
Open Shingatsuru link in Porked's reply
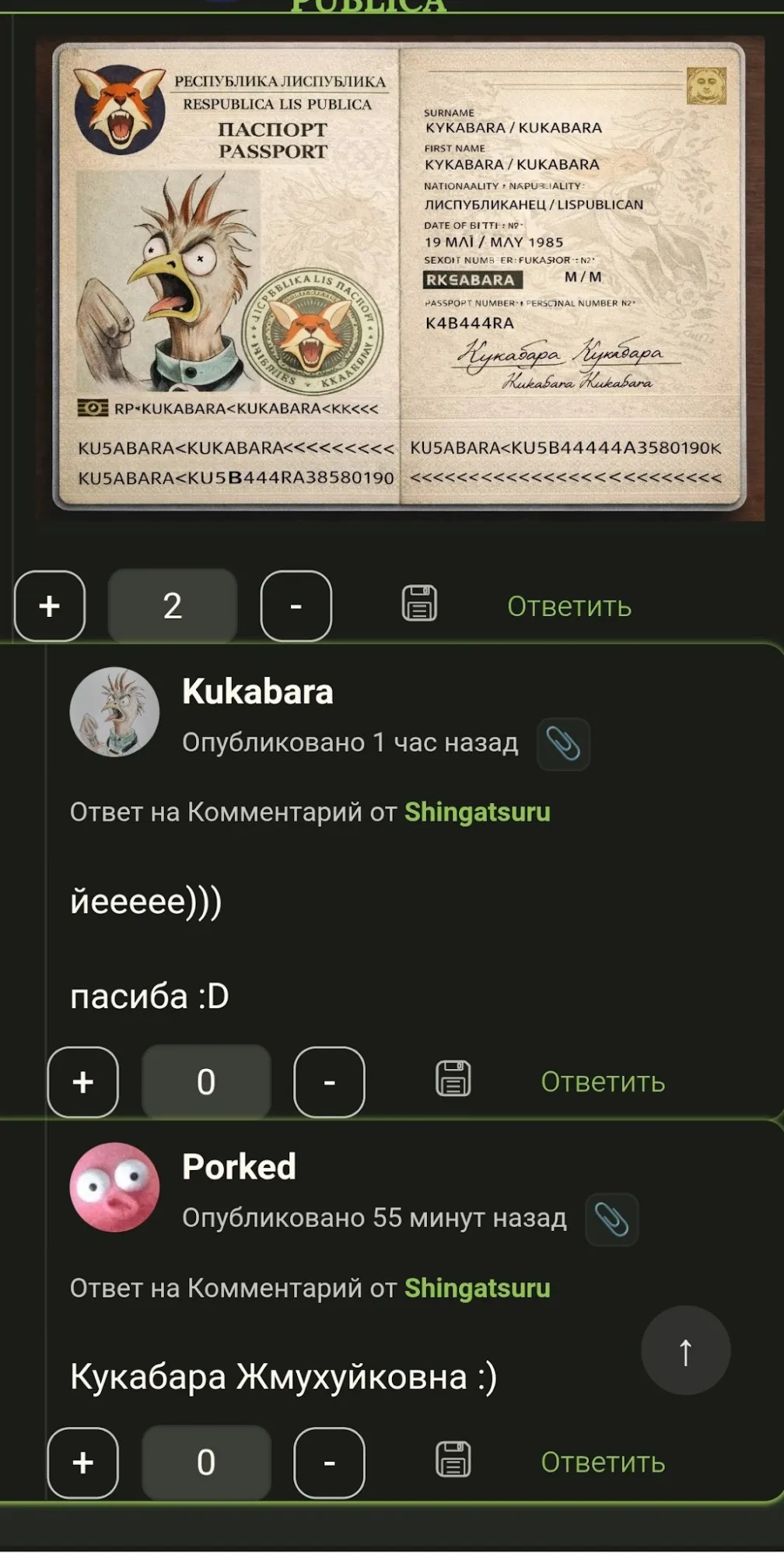coord(477,1288)
